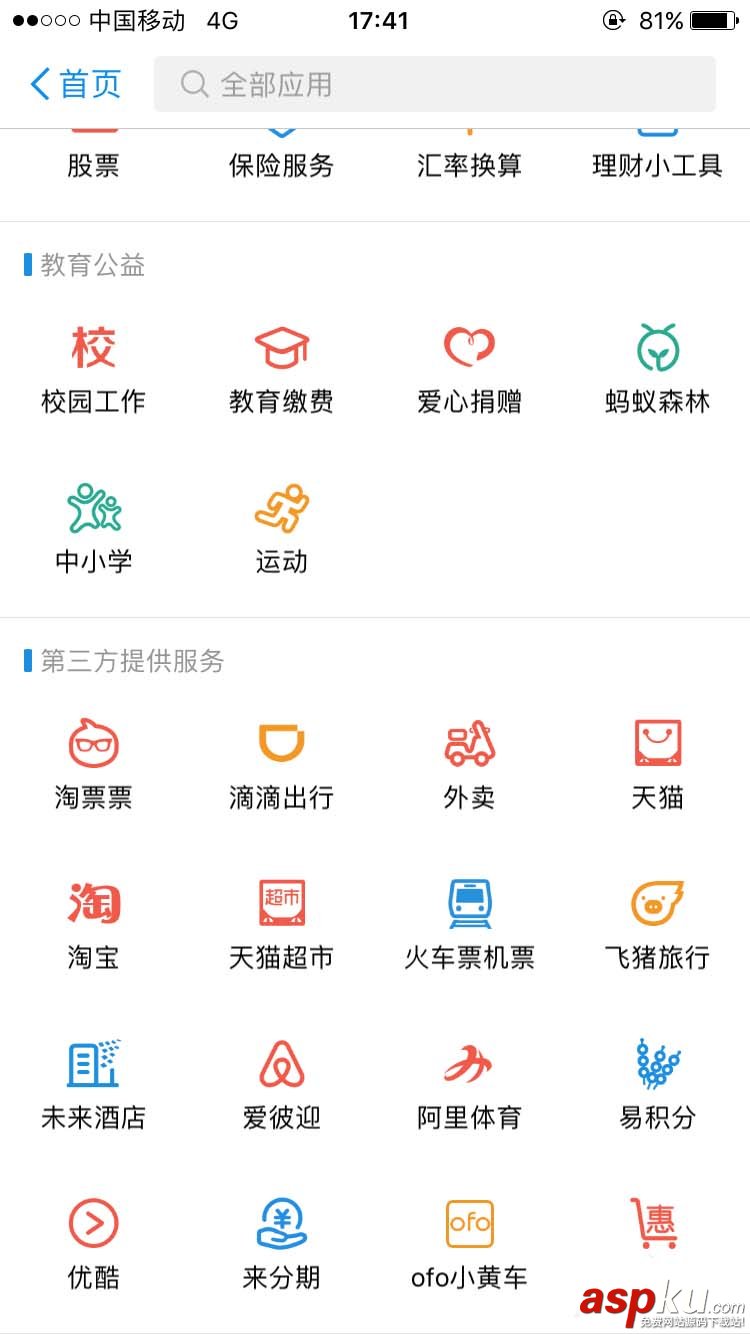Open 淘票票 movie ticket service
This screenshot has height=1334, width=750.
93,760
